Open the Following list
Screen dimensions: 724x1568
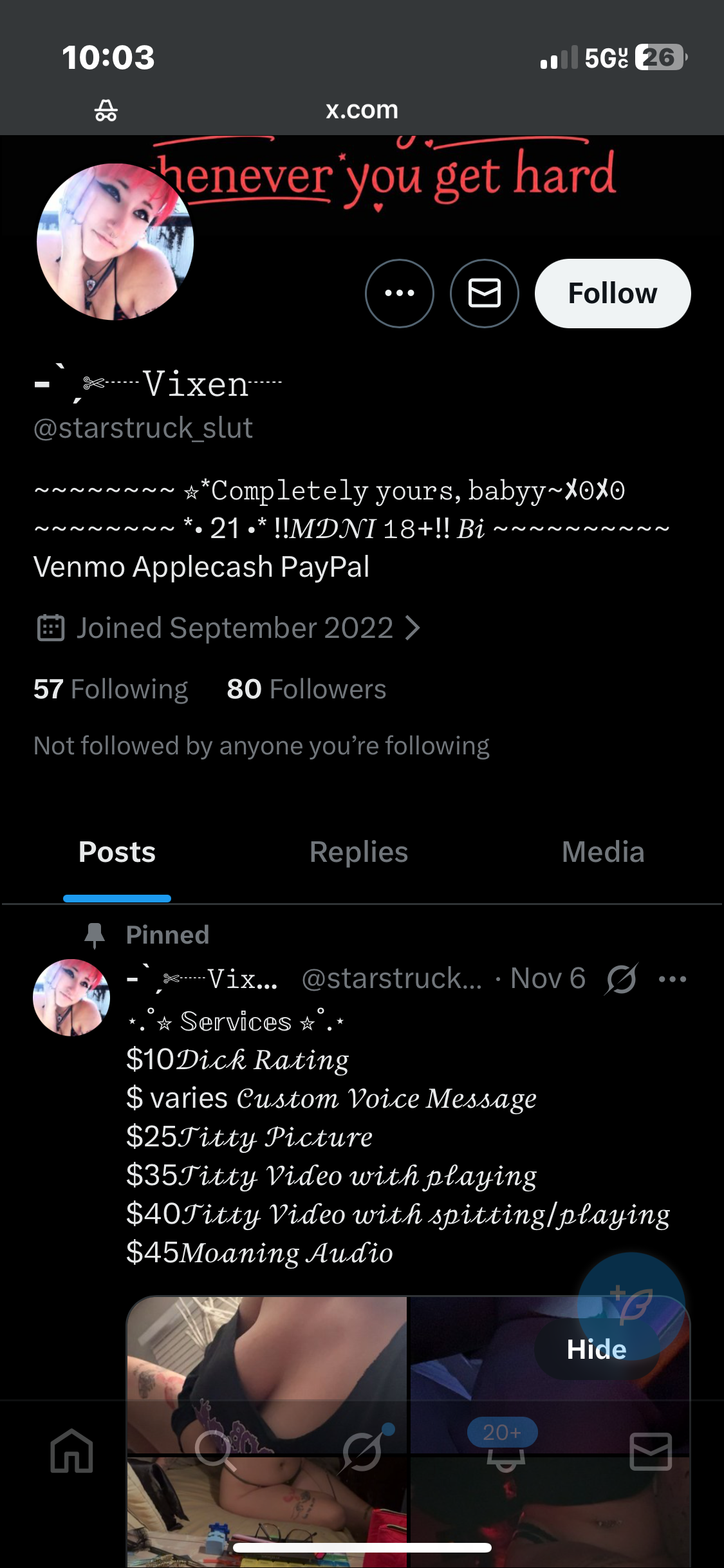(x=111, y=689)
